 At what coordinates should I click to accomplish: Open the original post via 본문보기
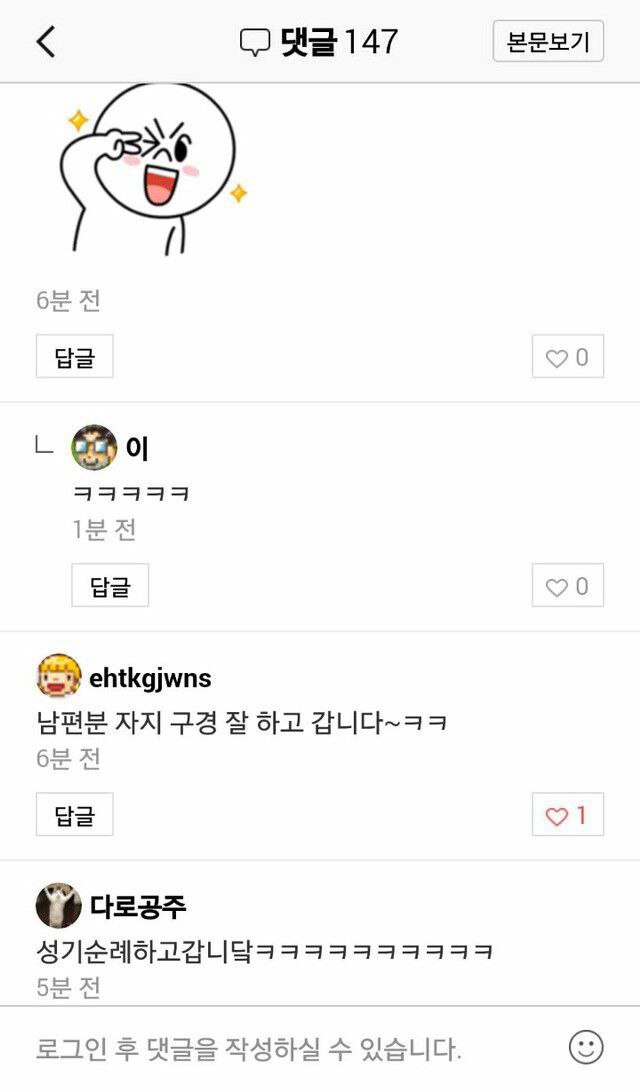point(548,42)
